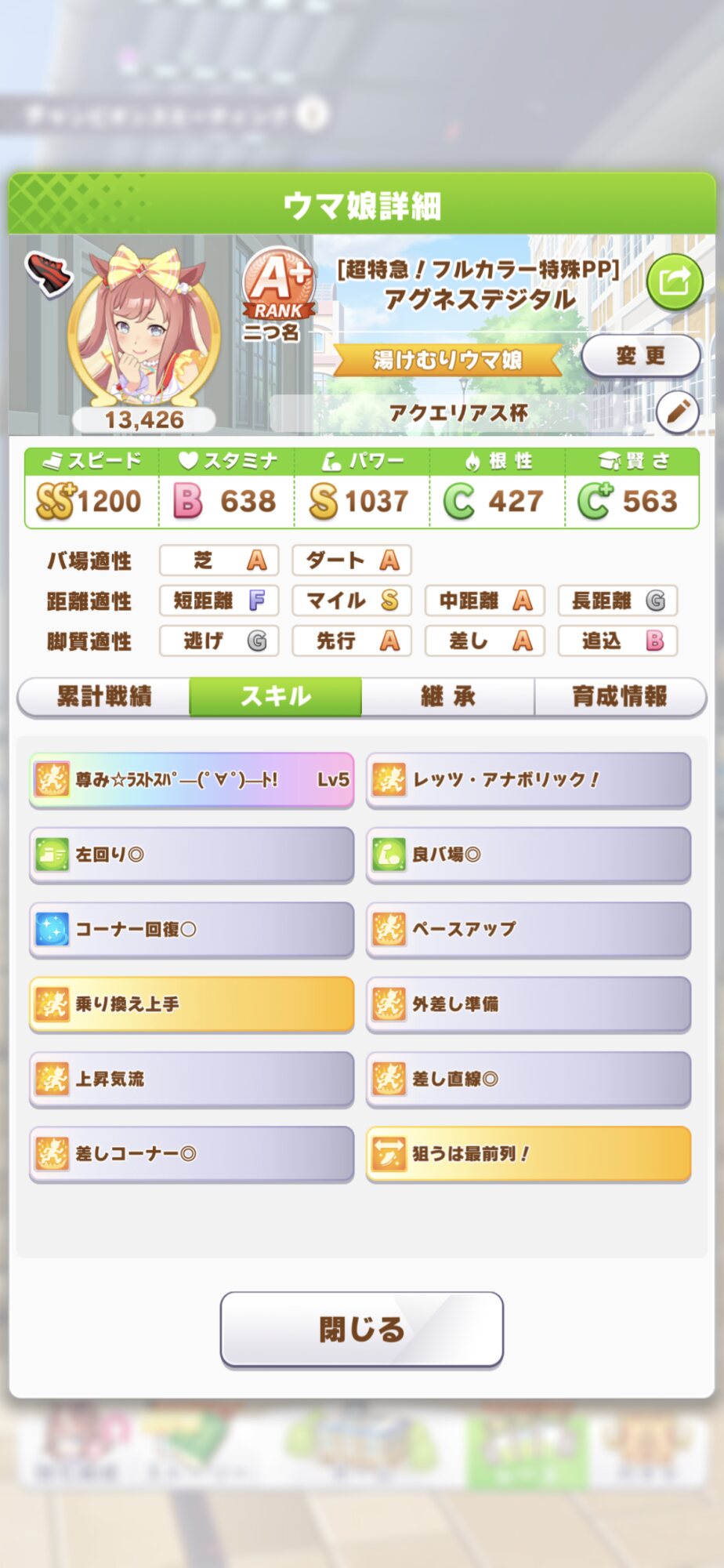Close the dialog with 閉じる
724x1568 pixels.
(361, 1329)
